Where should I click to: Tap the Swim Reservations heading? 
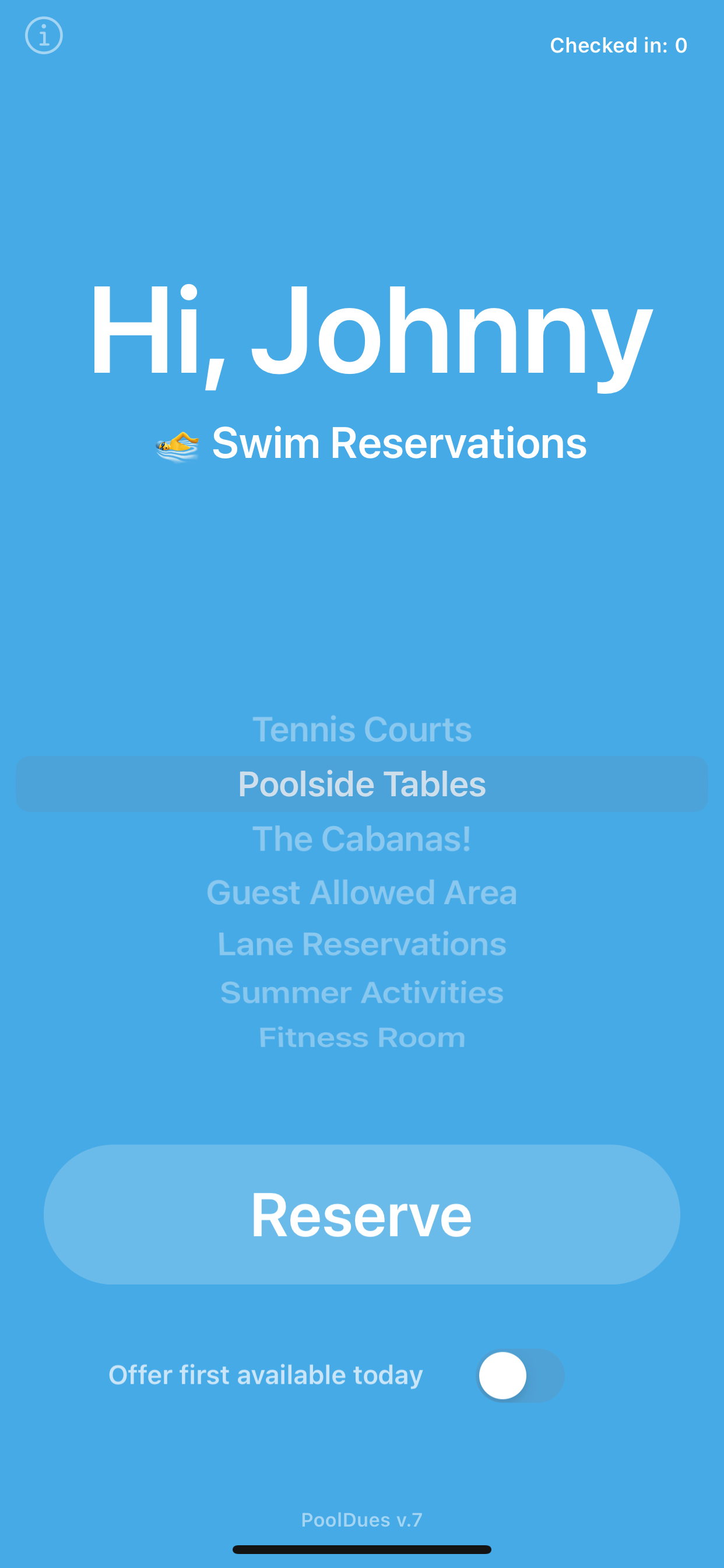tap(400, 444)
